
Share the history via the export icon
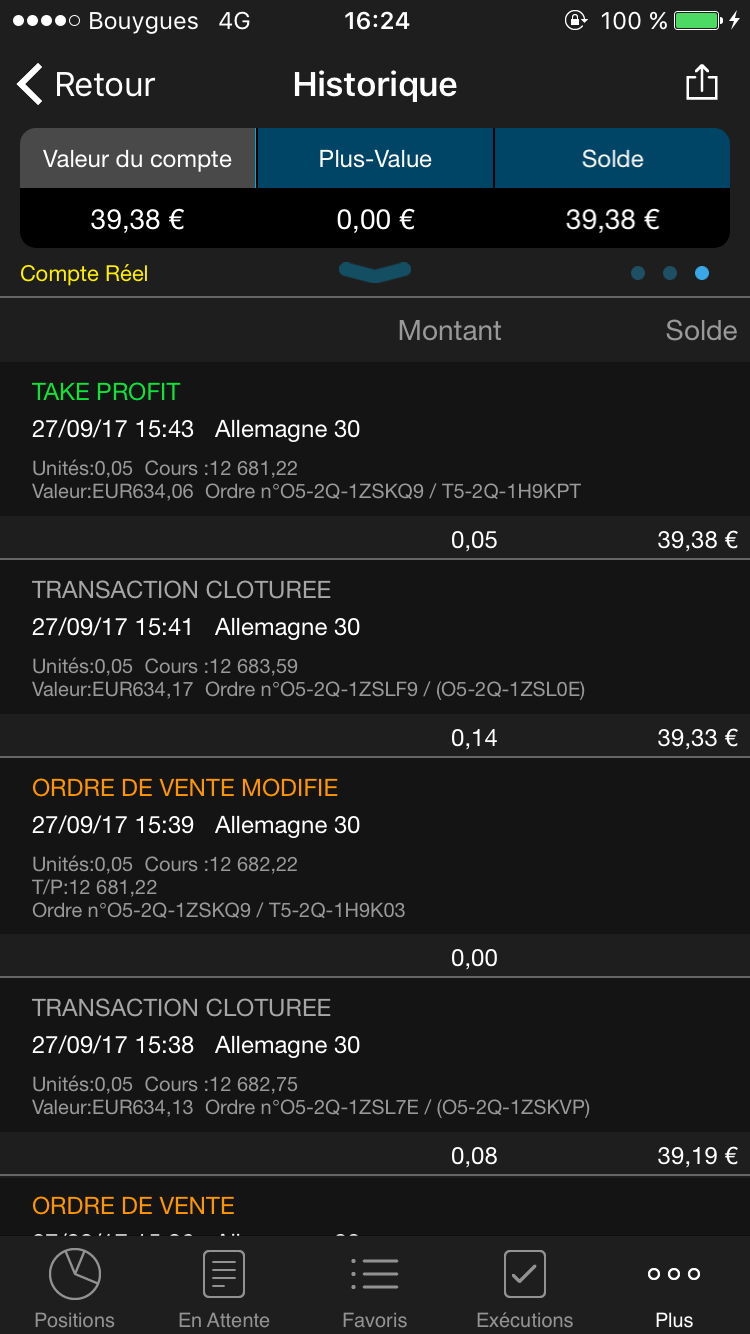702,83
